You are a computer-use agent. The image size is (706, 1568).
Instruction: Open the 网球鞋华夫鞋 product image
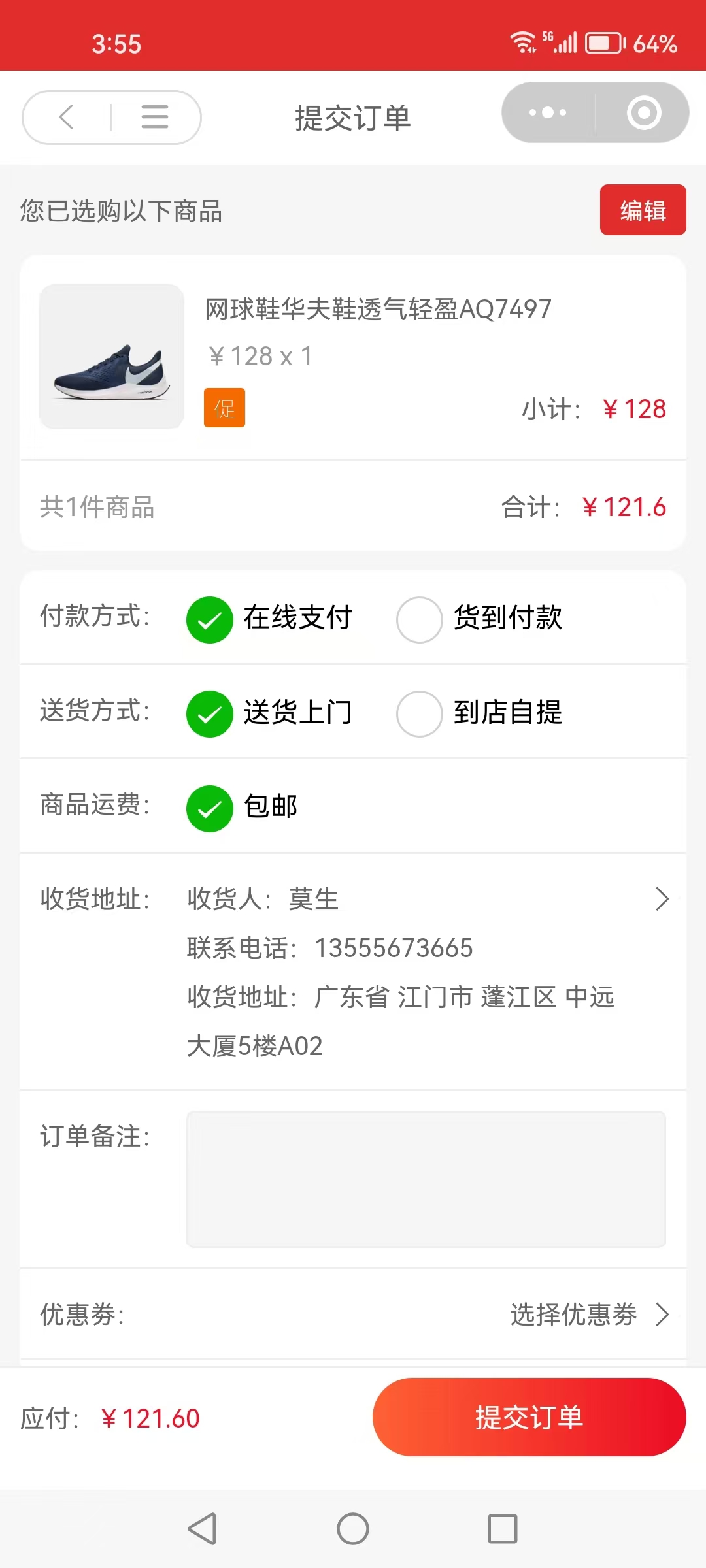112,357
